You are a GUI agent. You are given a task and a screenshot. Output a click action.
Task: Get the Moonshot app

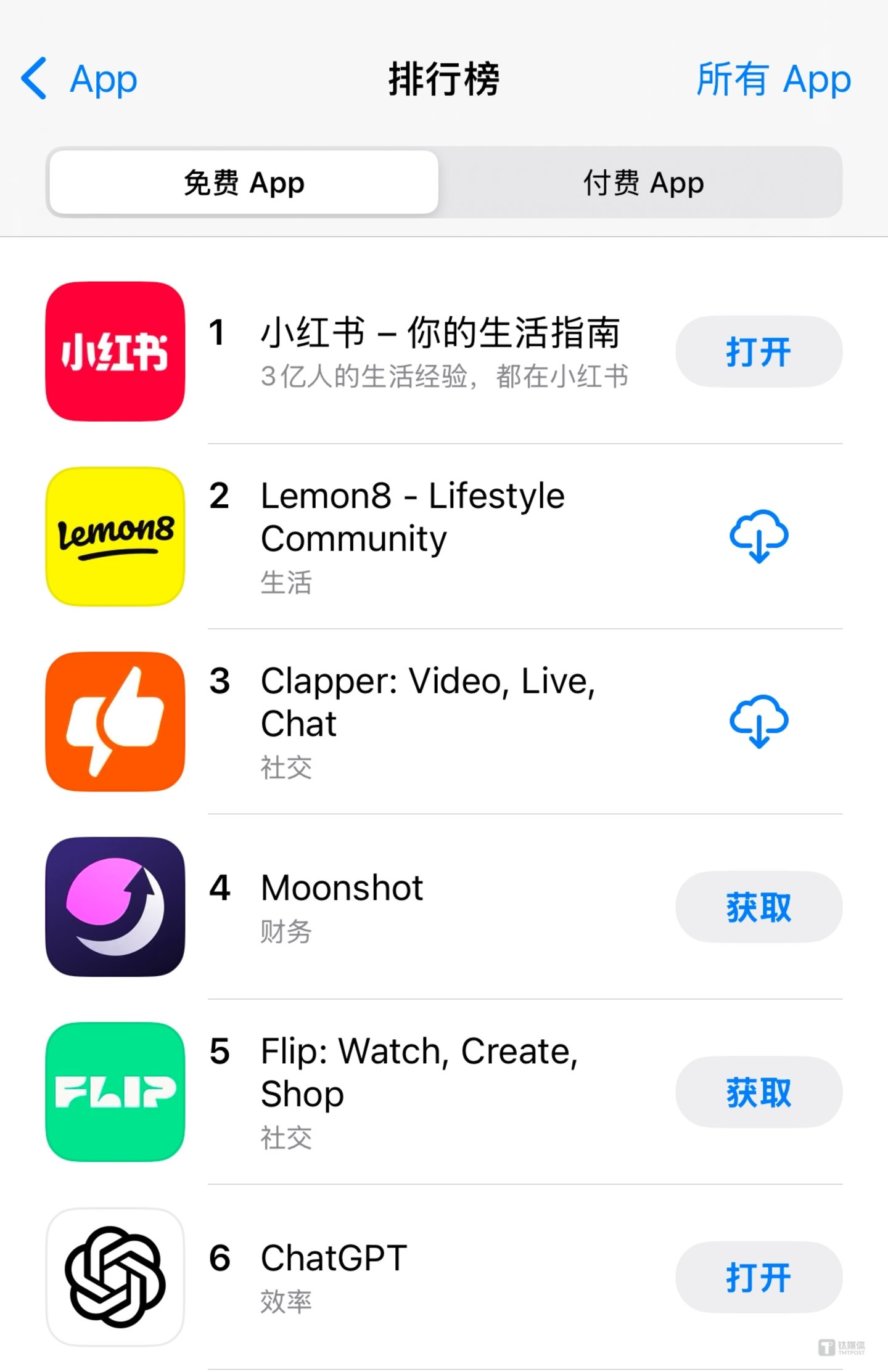pyautogui.click(x=758, y=907)
